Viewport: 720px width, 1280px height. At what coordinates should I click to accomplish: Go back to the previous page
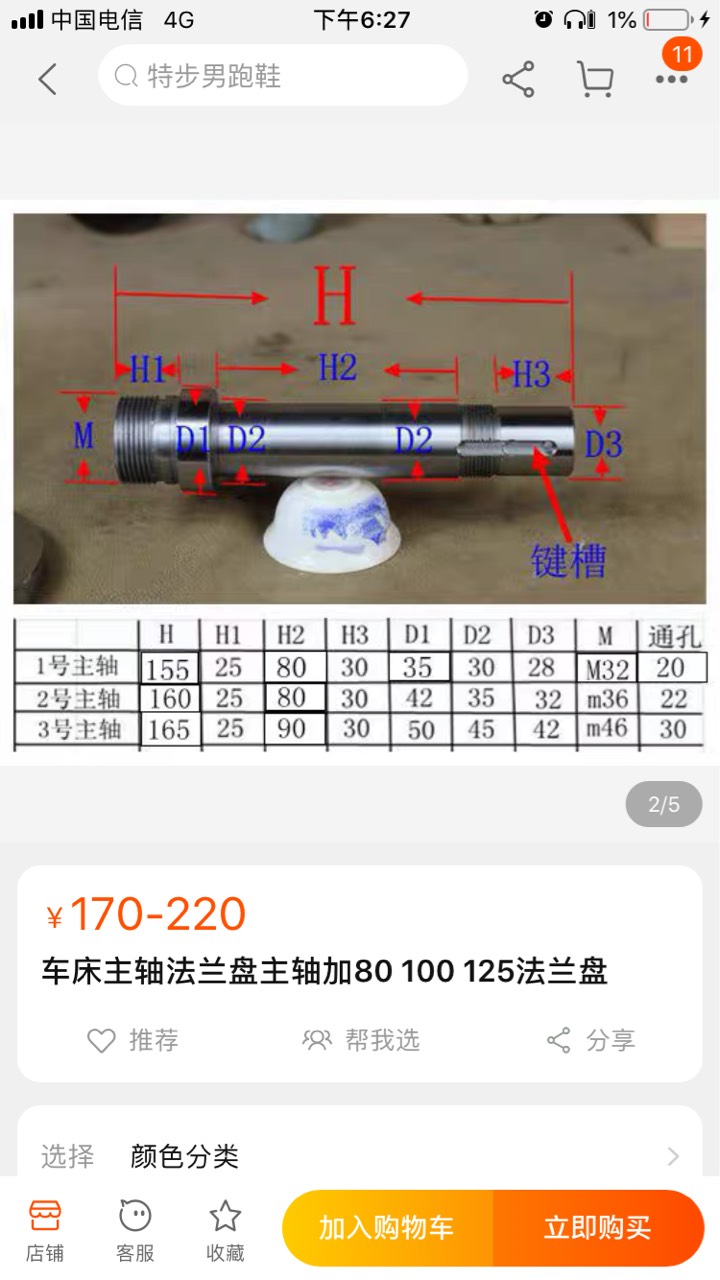47,78
